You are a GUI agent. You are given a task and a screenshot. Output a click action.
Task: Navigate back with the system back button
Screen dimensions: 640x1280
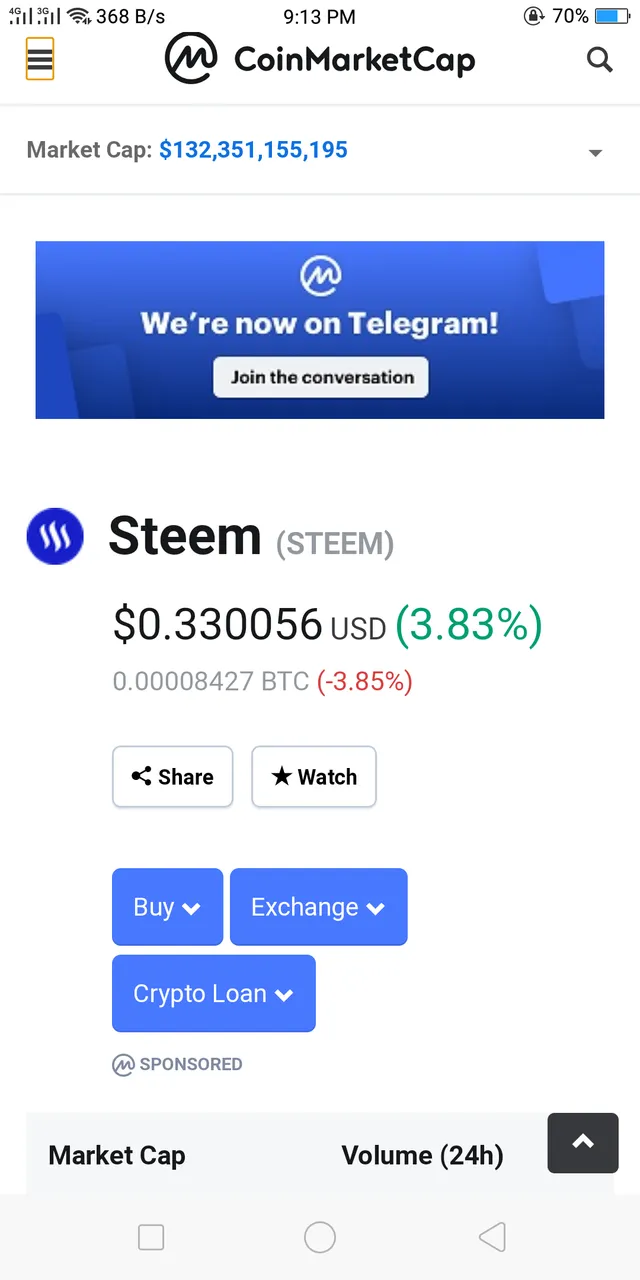pyautogui.click(x=492, y=1238)
